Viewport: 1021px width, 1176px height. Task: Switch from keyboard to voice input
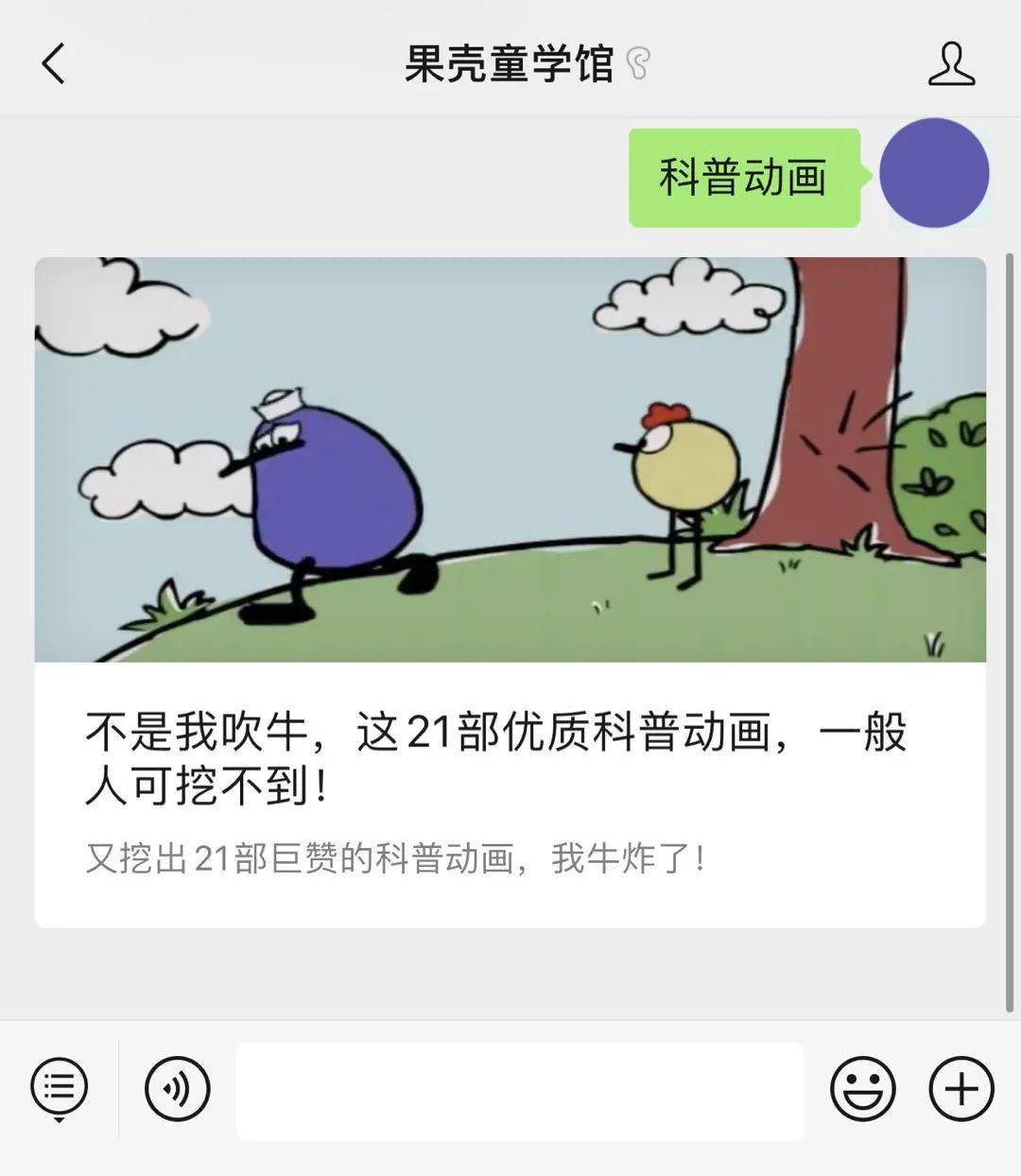(176, 1088)
